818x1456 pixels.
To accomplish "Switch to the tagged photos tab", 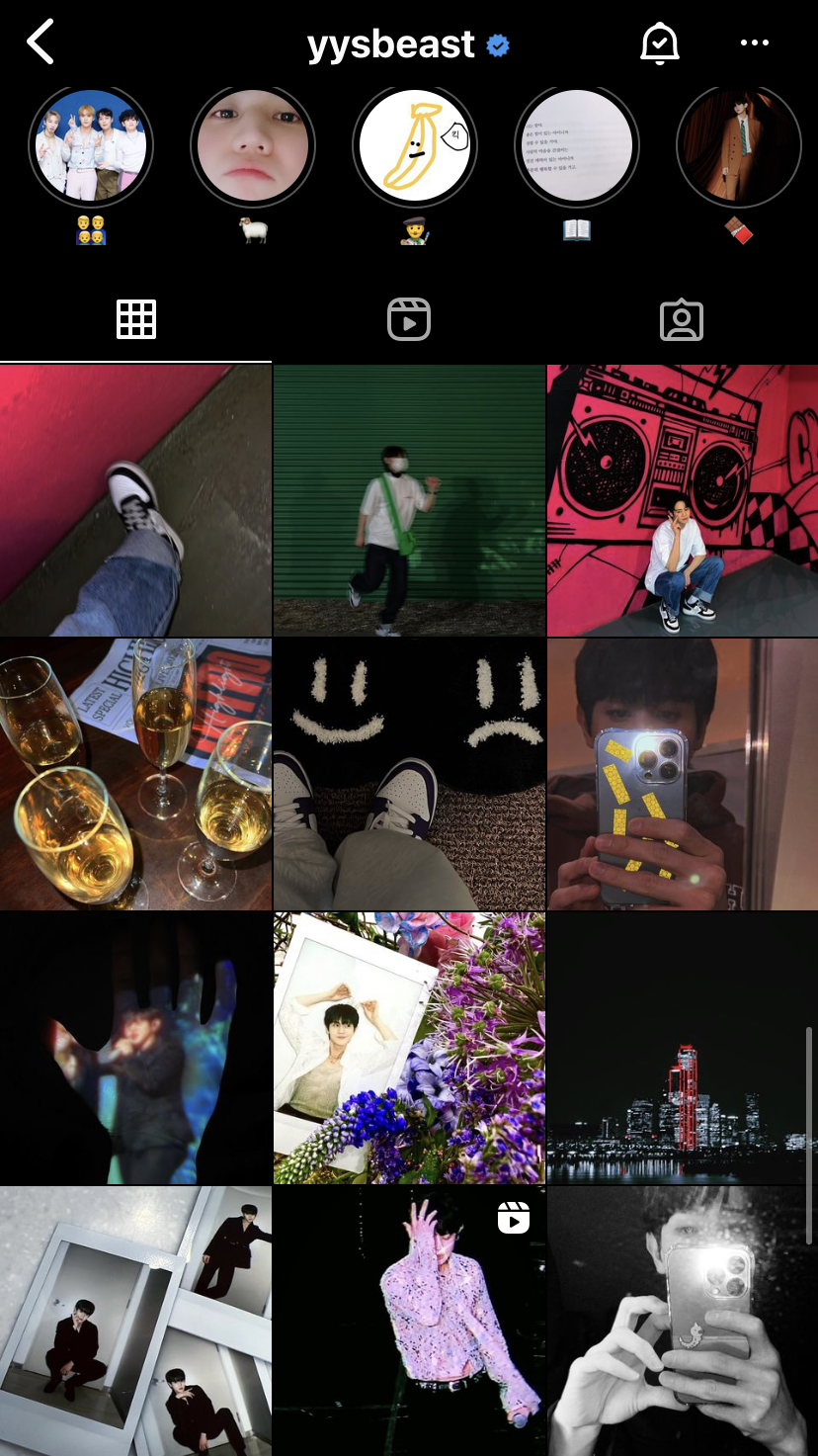I will coord(681,320).
